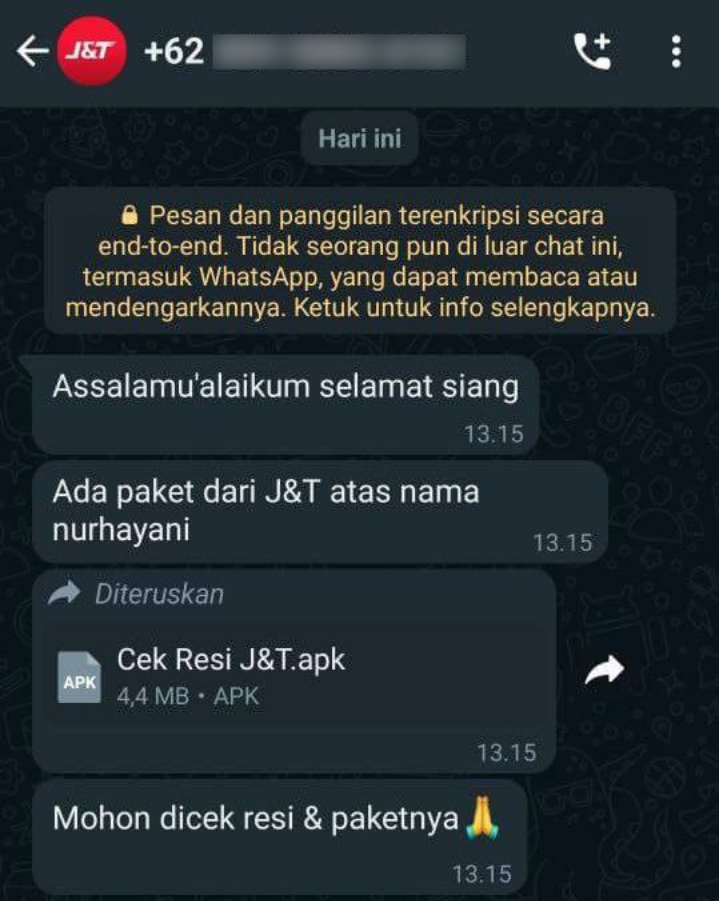
Task: Forward the APK file message
Action: pos(603,671)
